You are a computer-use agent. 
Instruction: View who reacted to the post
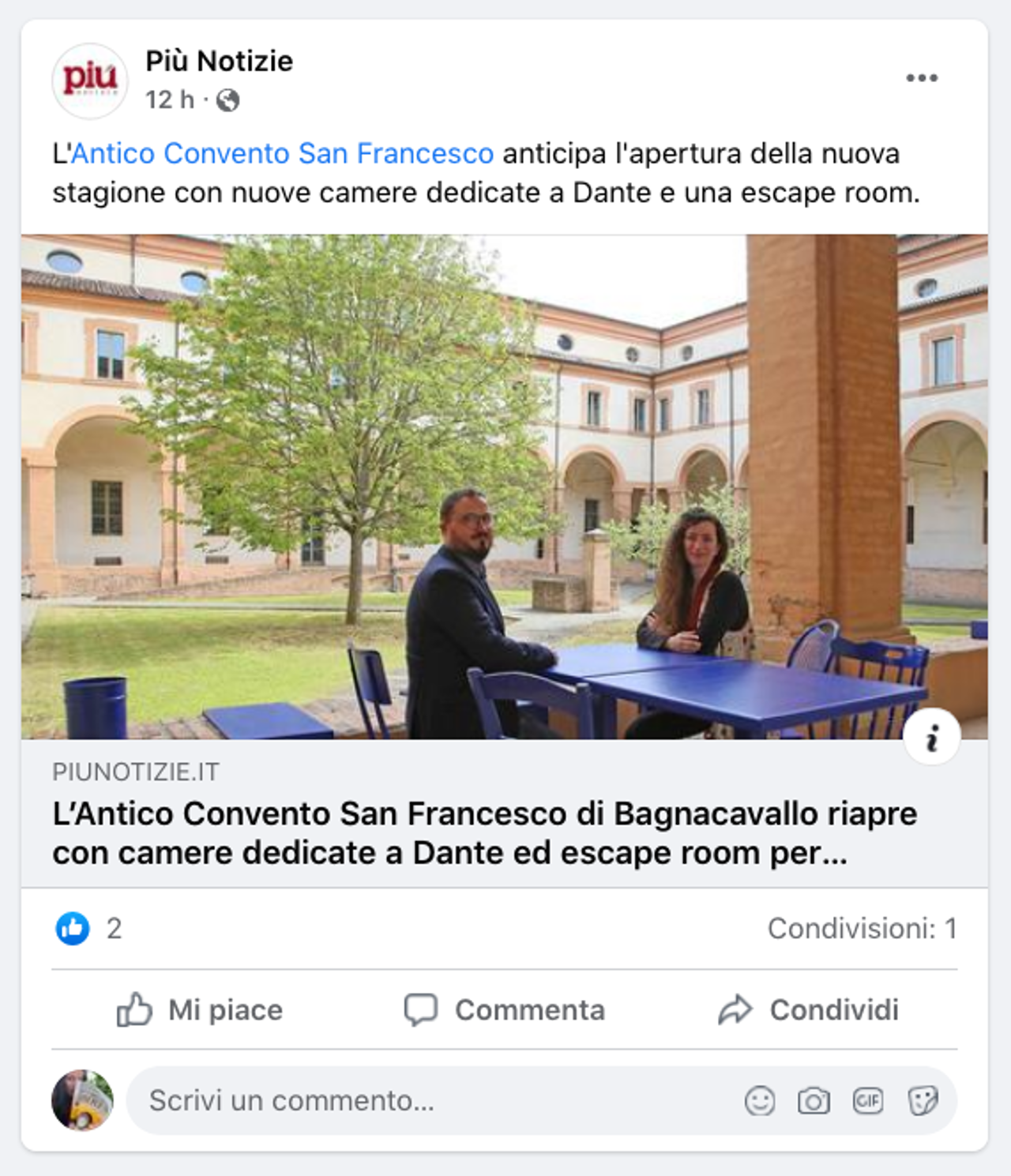88,929
